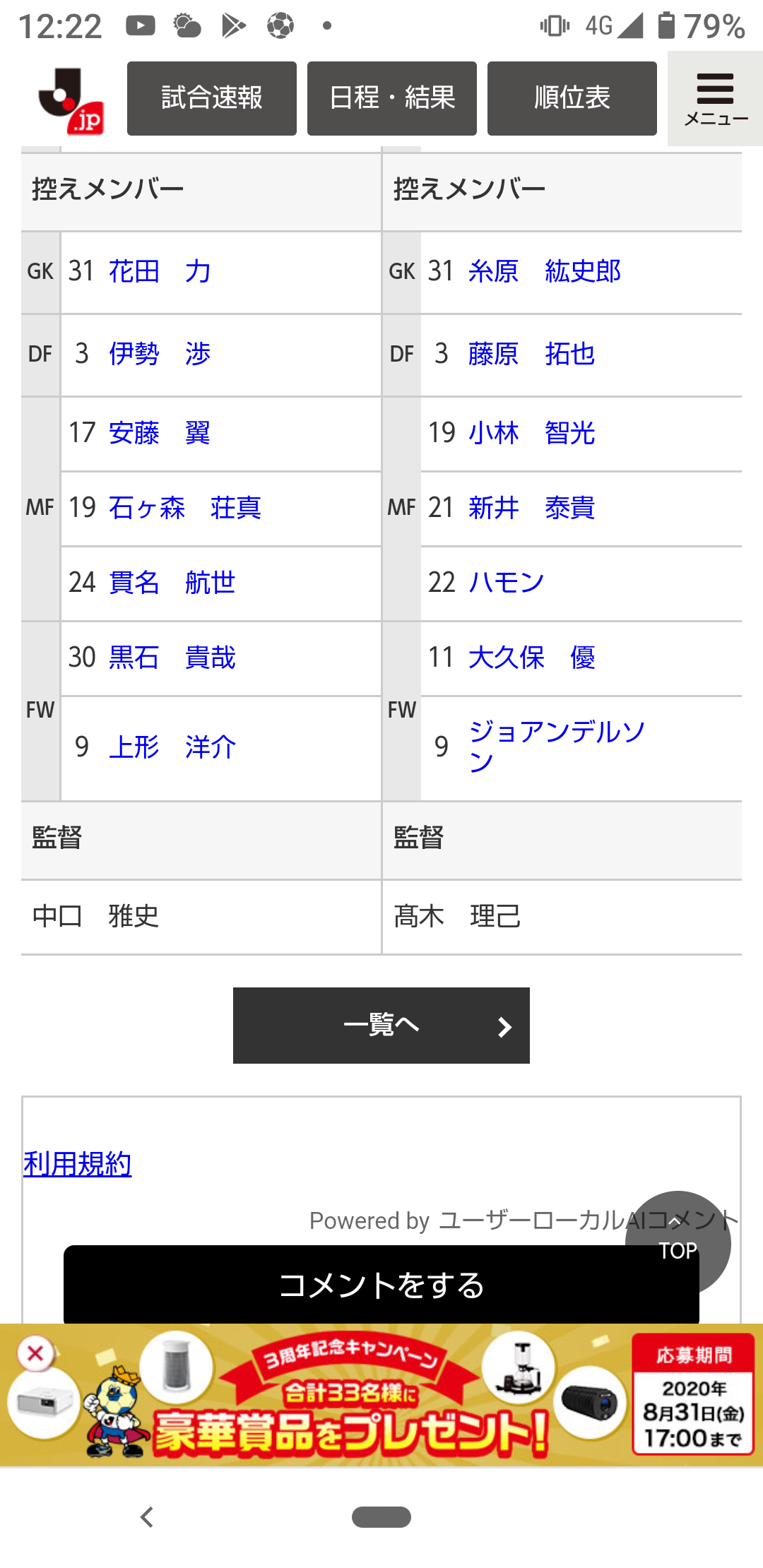Tap the 一覧へ button
Image resolution: width=763 pixels, height=1568 pixels.
pyautogui.click(x=381, y=1025)
